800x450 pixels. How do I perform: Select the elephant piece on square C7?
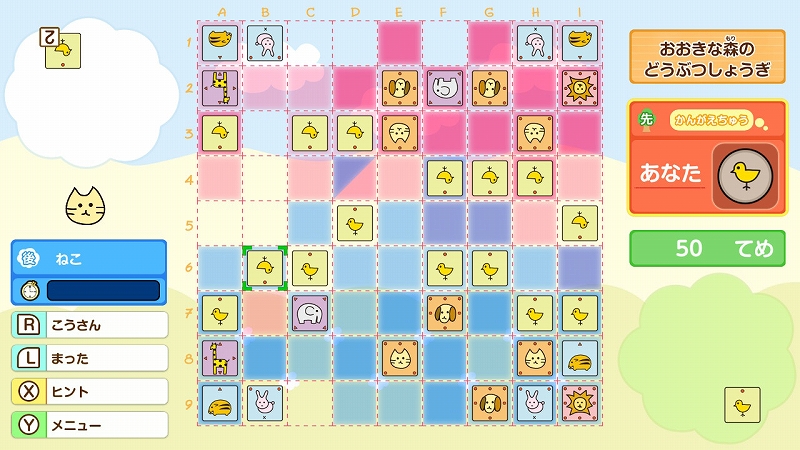310,313
